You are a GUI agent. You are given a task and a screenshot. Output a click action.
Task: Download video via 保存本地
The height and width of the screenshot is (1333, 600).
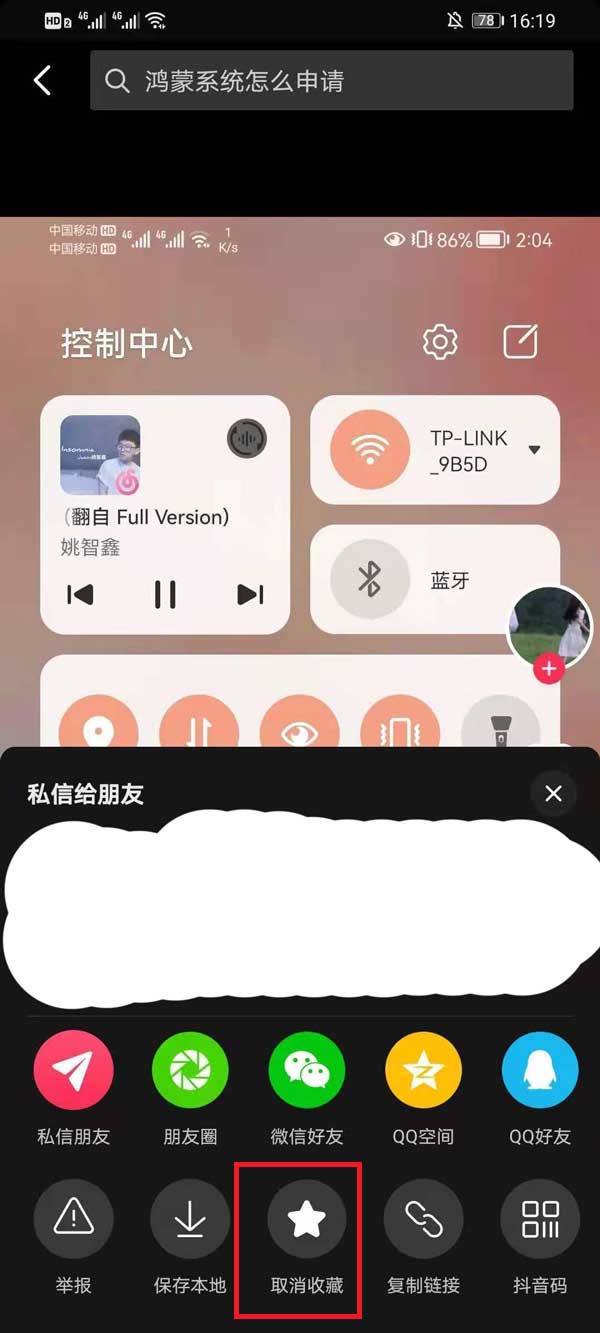tap(190, 1219)
